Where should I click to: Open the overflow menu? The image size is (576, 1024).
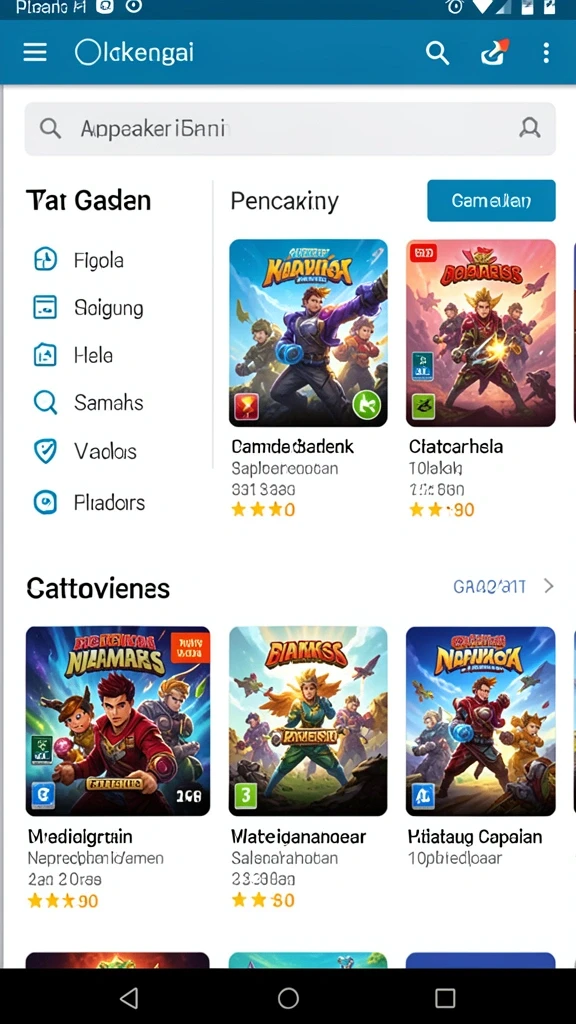(546, 52)
